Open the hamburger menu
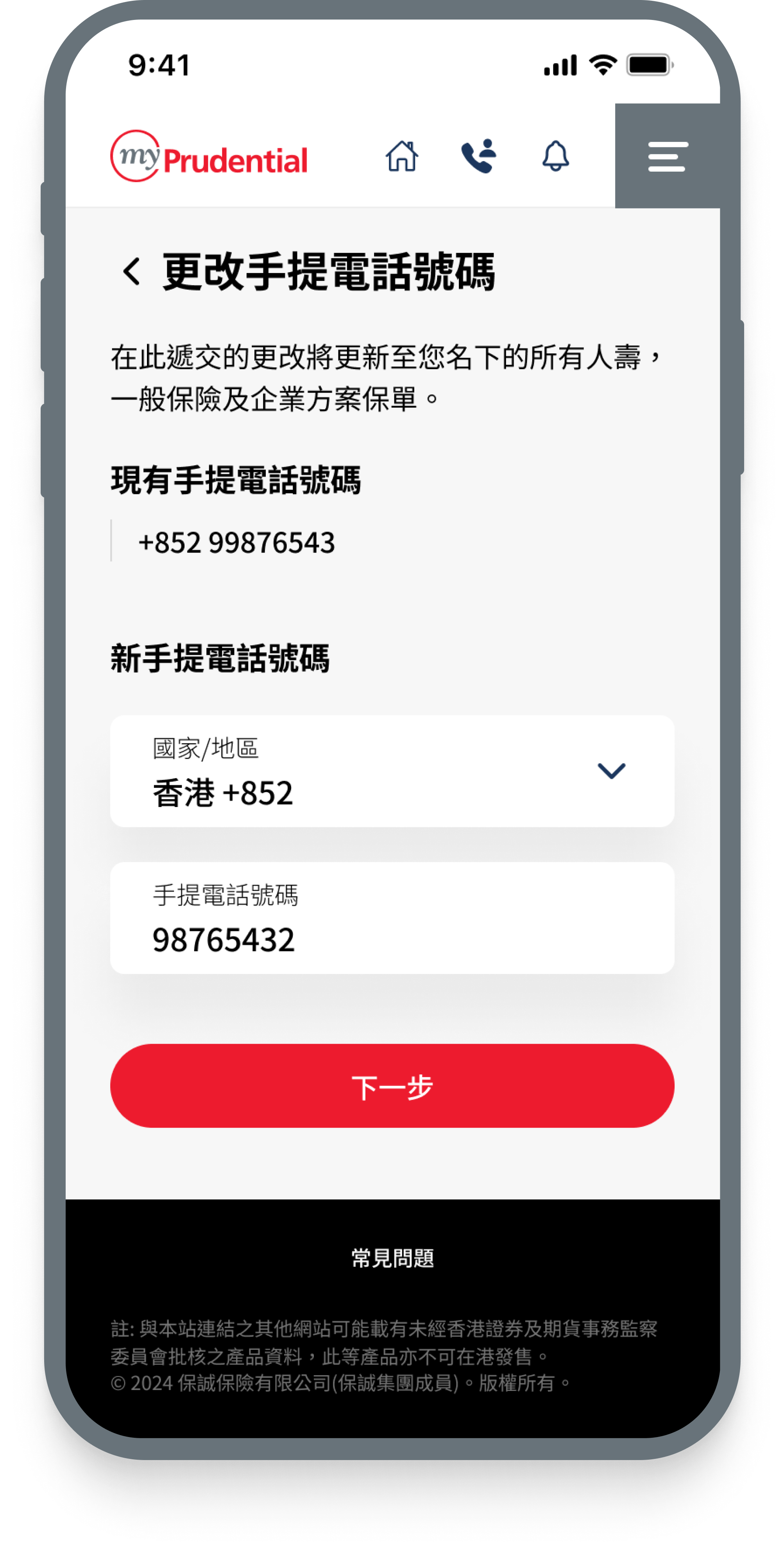 (x=668, y=156)
